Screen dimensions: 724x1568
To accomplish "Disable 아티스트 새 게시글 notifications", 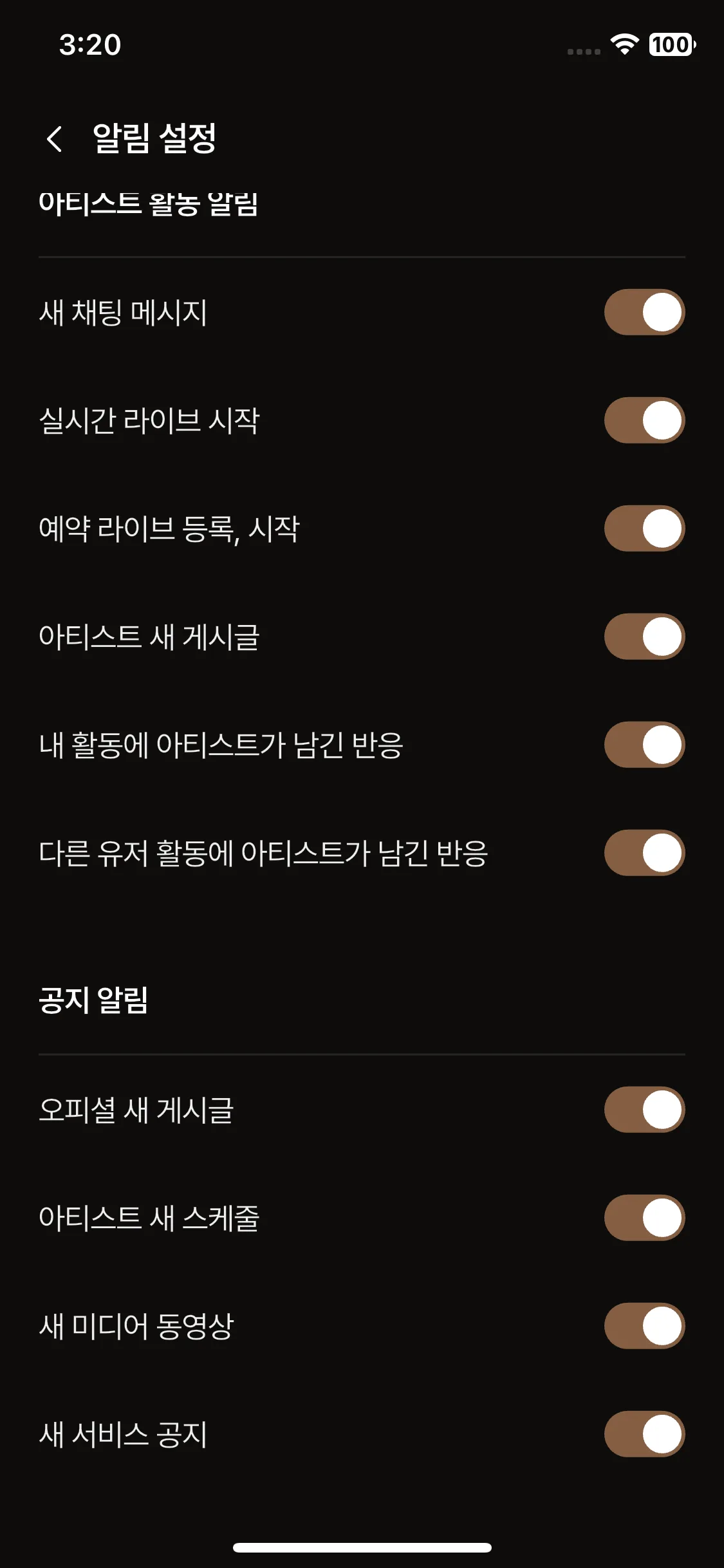I will [x=644, y=636].
